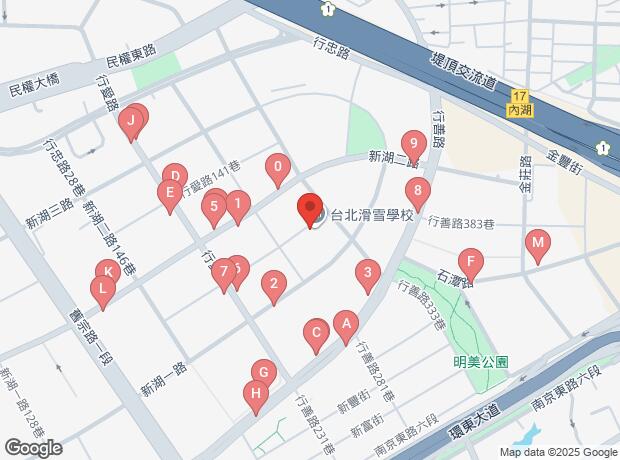This screenshot has width=620, height=460.
Task: Tap map marker H
Action: [x=255, y=396]
